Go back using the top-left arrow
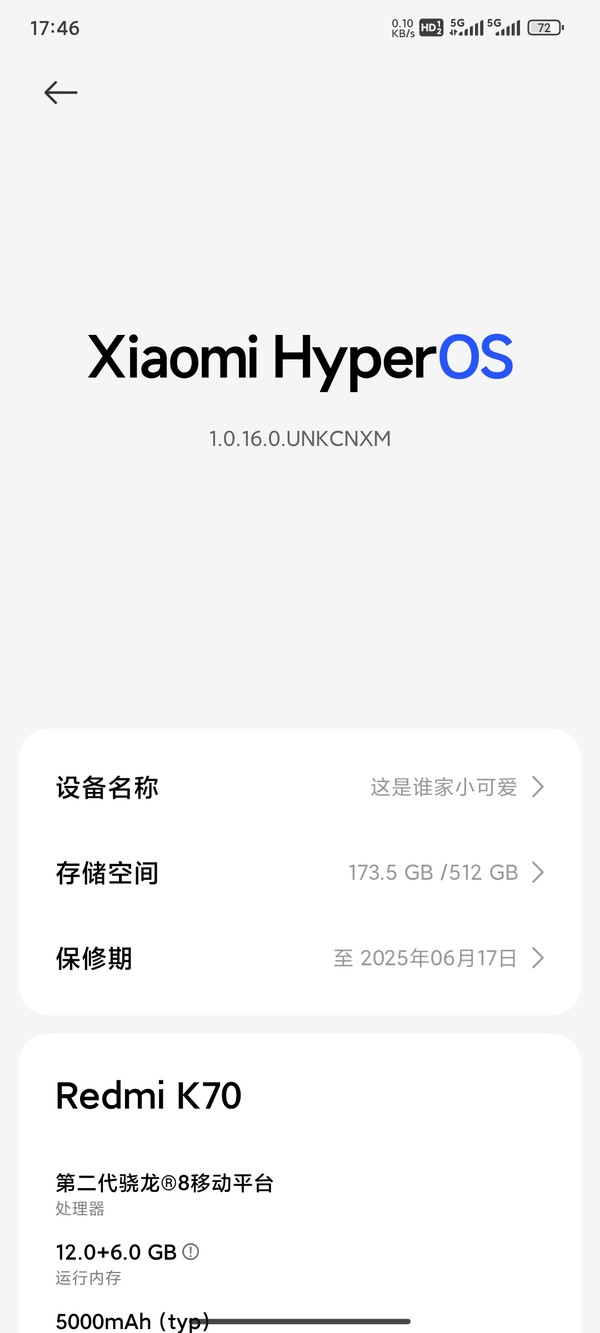The width and height of the screenshot is (600, 1333). [x=60, y=93]
